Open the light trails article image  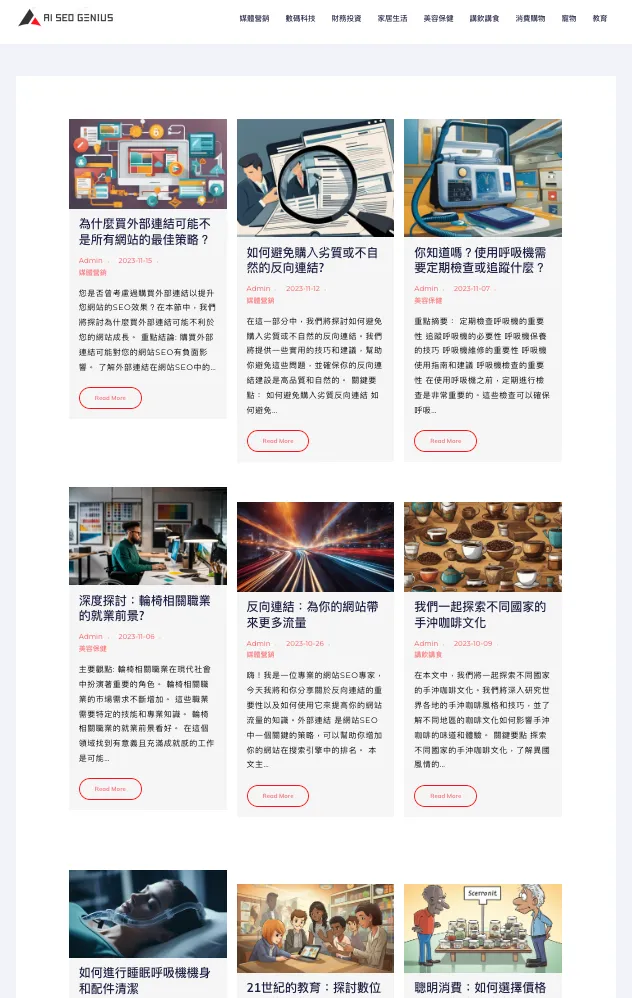pos(316,547)
